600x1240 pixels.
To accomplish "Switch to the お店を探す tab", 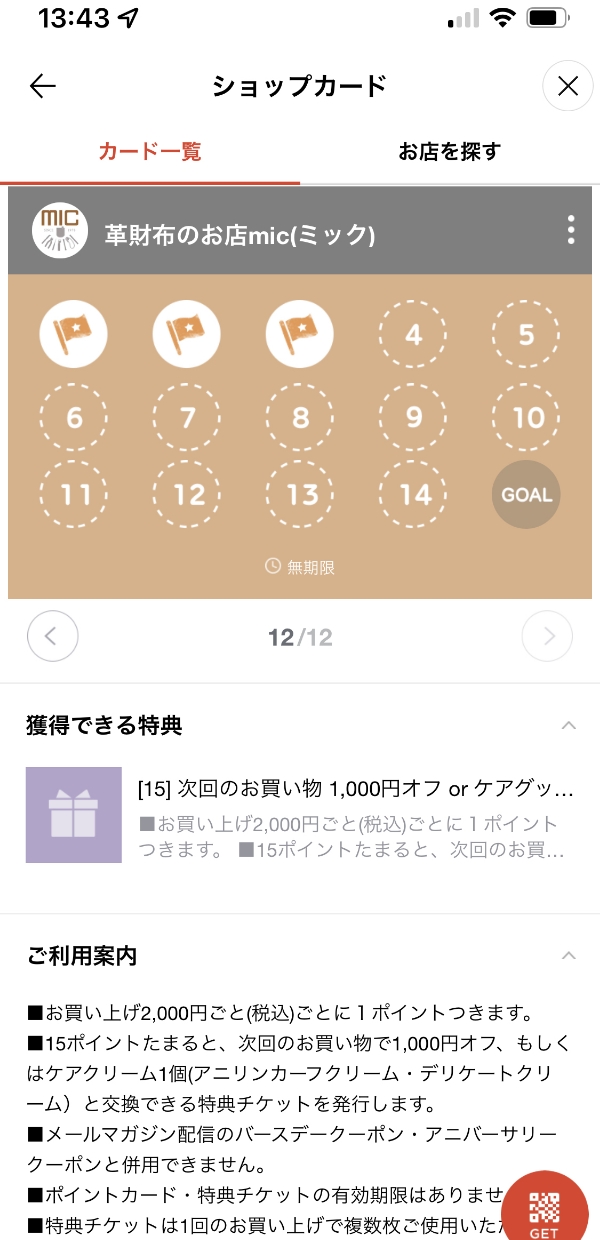I will [449, 152].
